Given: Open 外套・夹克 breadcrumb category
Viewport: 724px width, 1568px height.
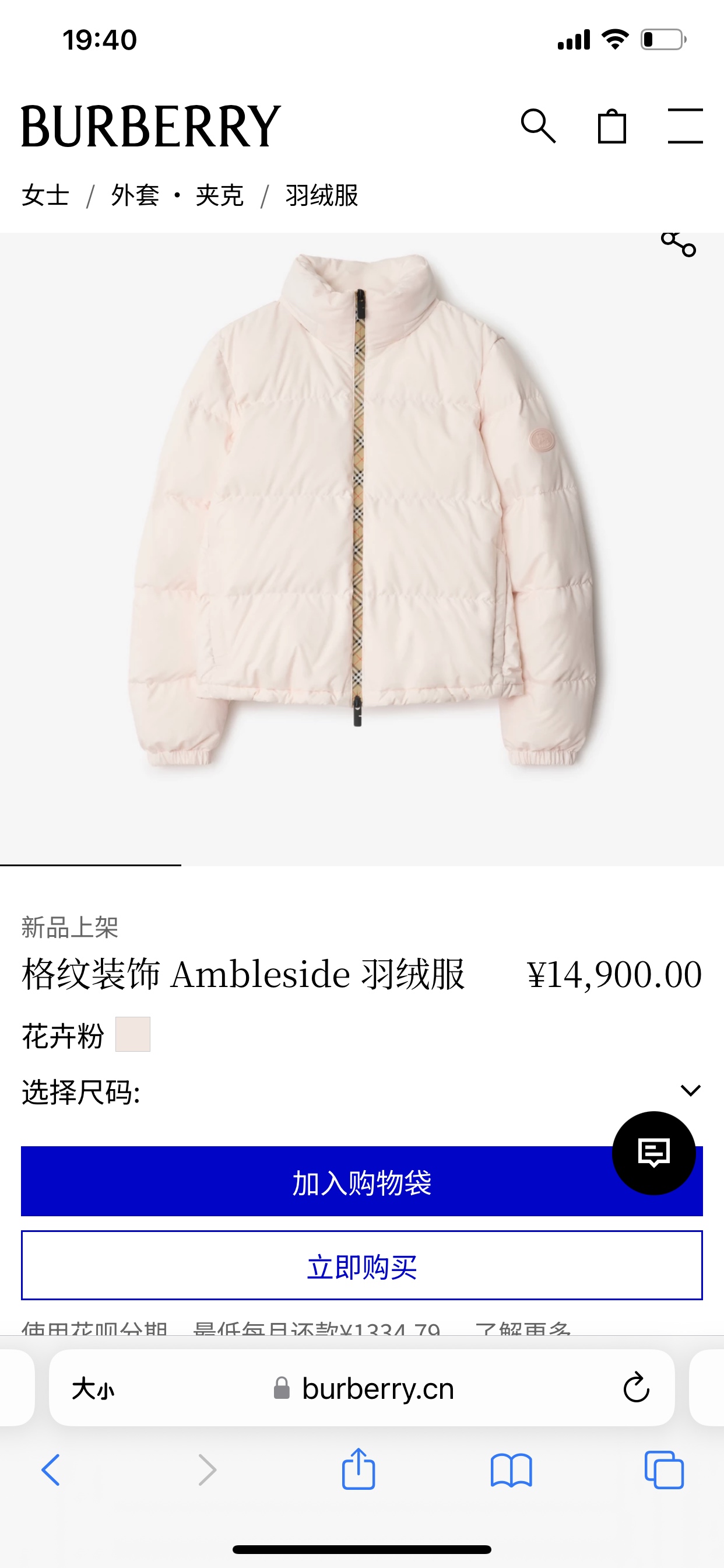Looking at the screenshot, I should coord(177,196).
